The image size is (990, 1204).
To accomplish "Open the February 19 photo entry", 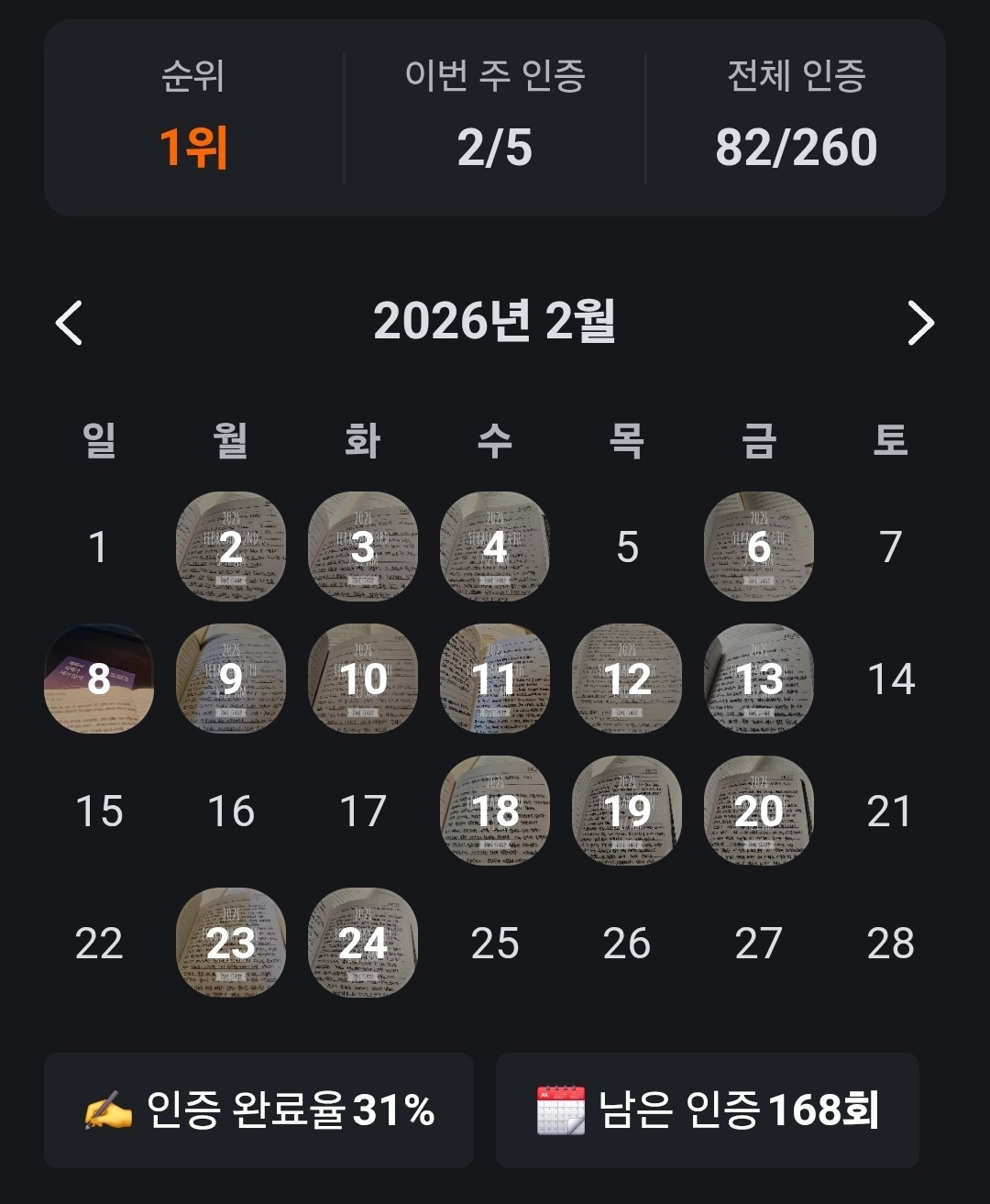I will tap(627, 811).
